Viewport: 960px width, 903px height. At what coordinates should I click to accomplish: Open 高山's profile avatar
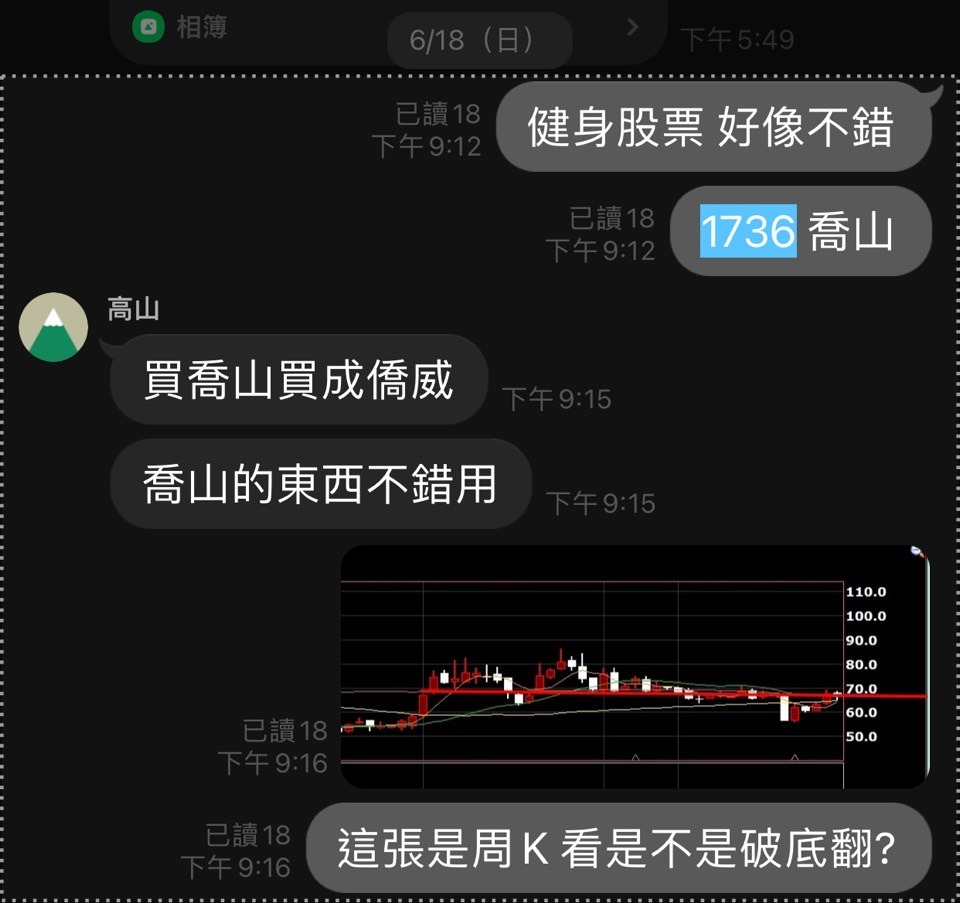(x=54, y=327)
